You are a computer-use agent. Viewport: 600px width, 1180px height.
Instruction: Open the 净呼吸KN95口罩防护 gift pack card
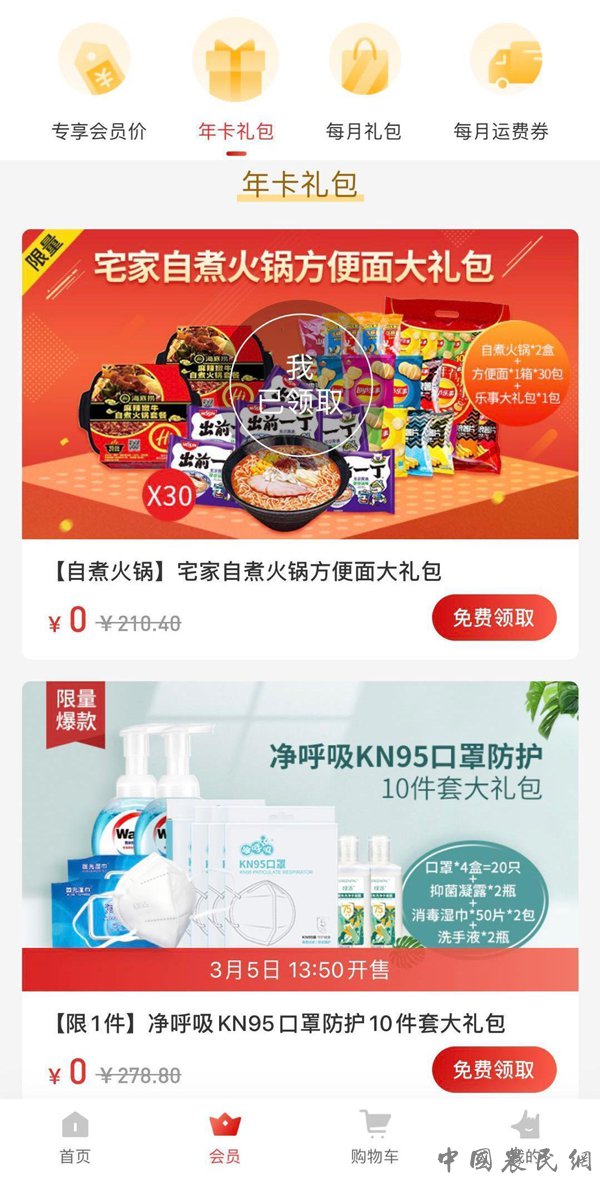(300, 835)
